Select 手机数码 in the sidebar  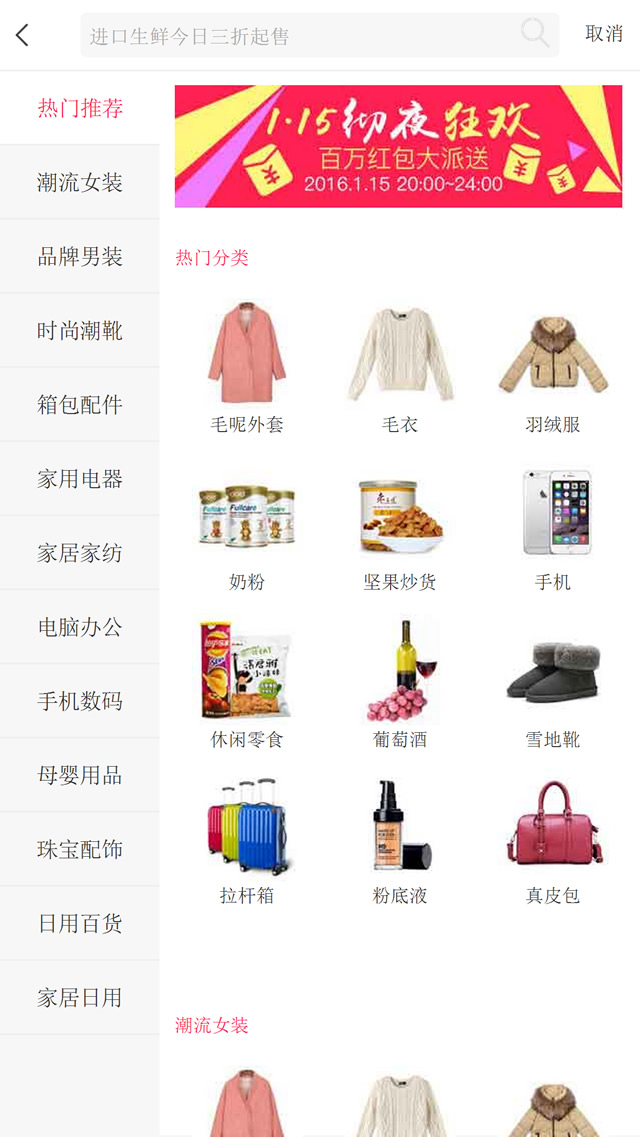coord(80,700)
